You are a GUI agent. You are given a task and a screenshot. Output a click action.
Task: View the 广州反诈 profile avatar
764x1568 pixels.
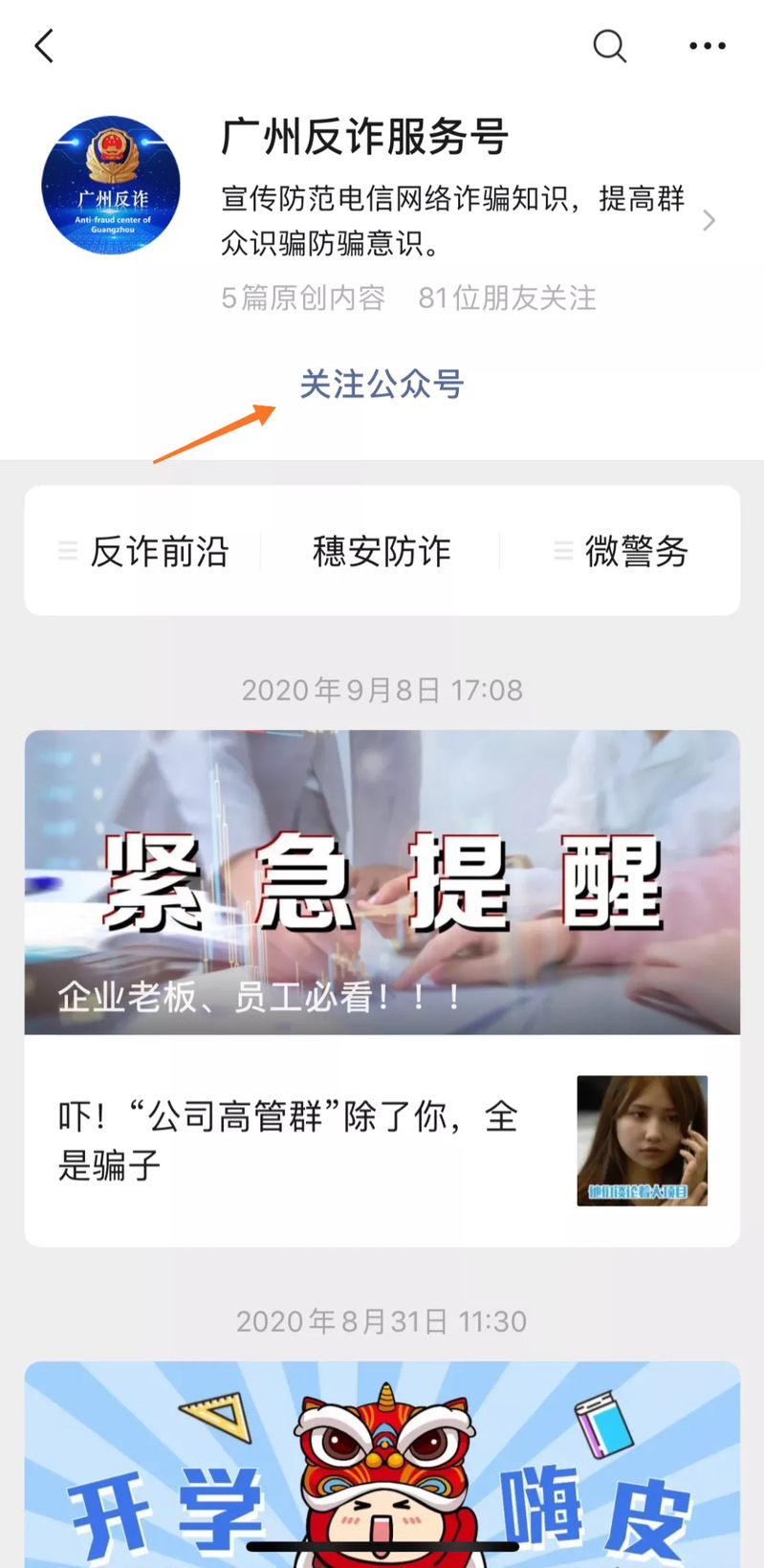pyautogui.click(x=111, y=186)
